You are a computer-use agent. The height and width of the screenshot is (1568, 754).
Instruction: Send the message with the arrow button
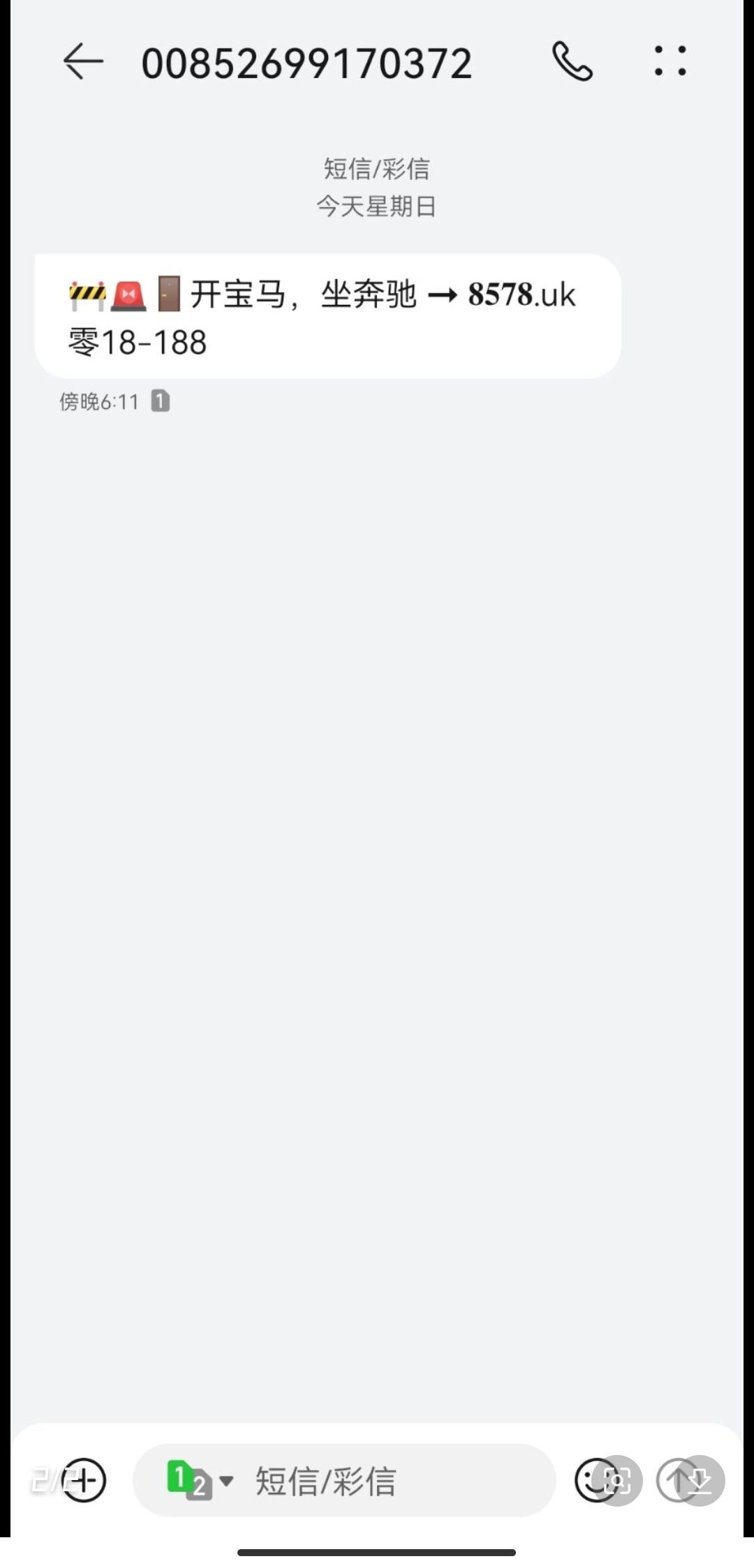677,1480
